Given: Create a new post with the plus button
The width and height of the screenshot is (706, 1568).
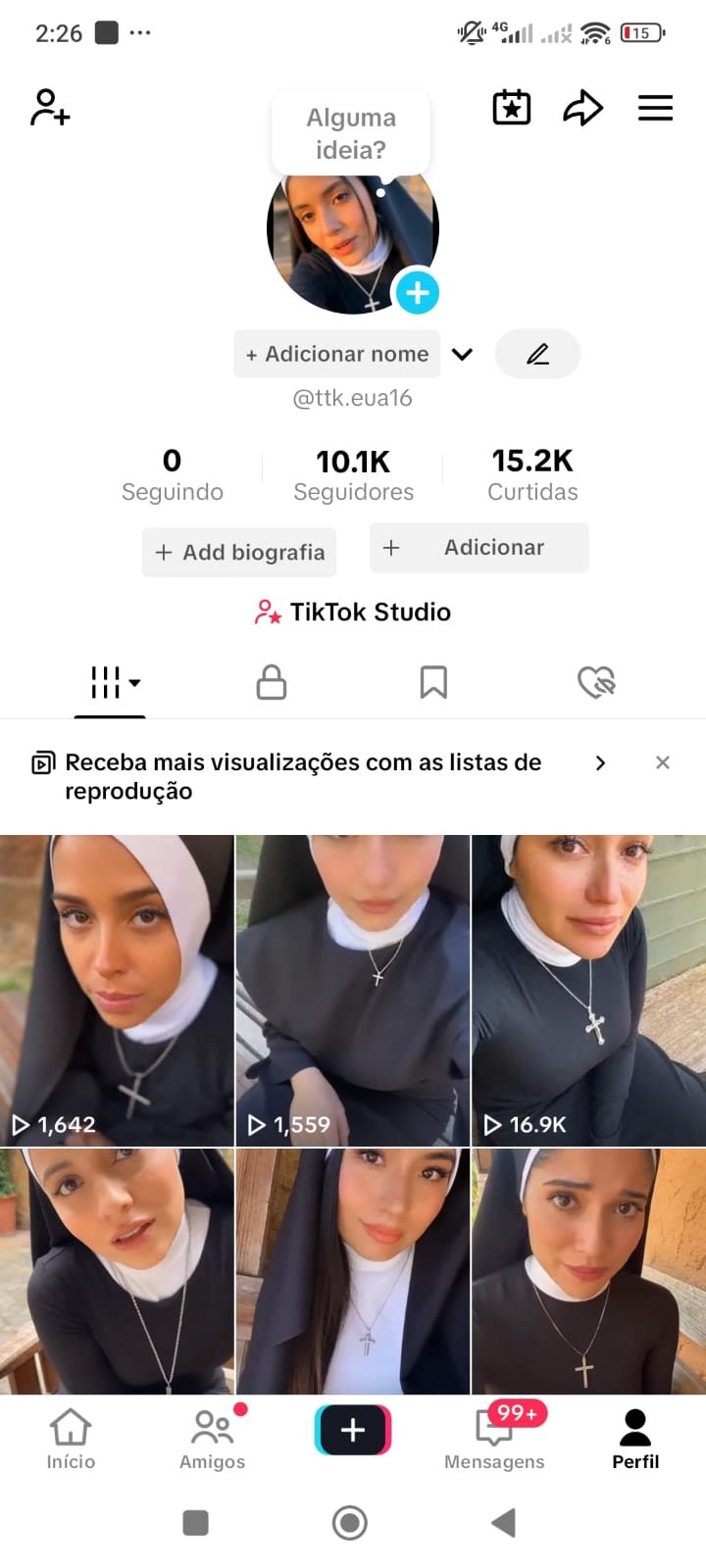Looking at the screenshot, I should (353, 1430).
